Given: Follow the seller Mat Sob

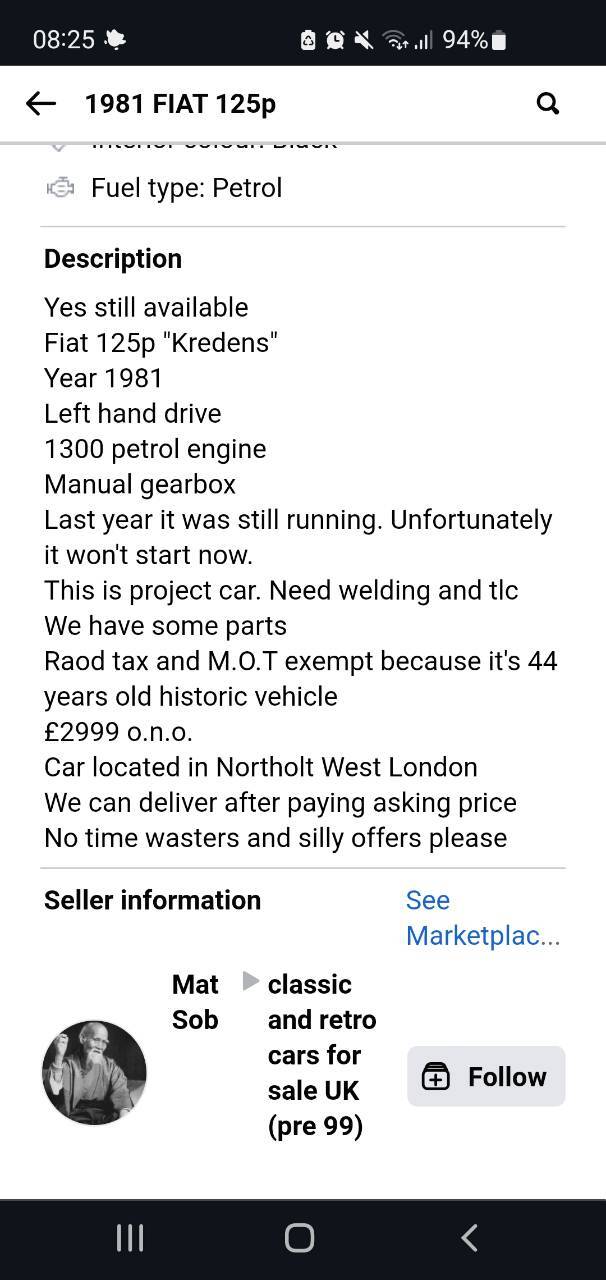Looking at the screenshot, I should 486,1076.
